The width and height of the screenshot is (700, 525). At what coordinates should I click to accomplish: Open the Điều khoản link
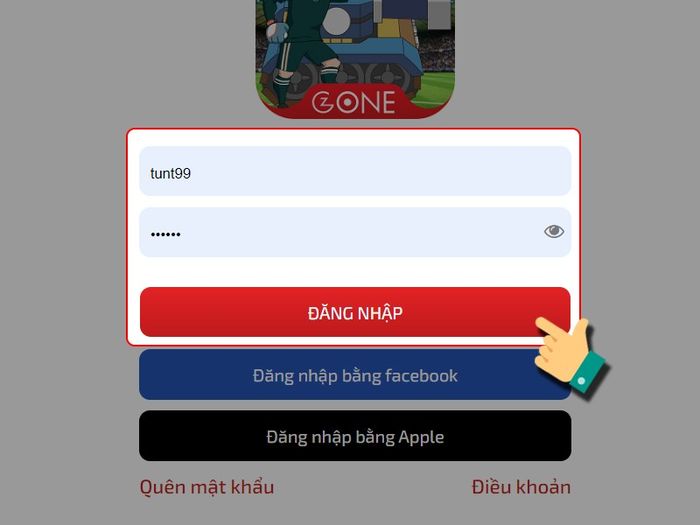coord(521,487)
